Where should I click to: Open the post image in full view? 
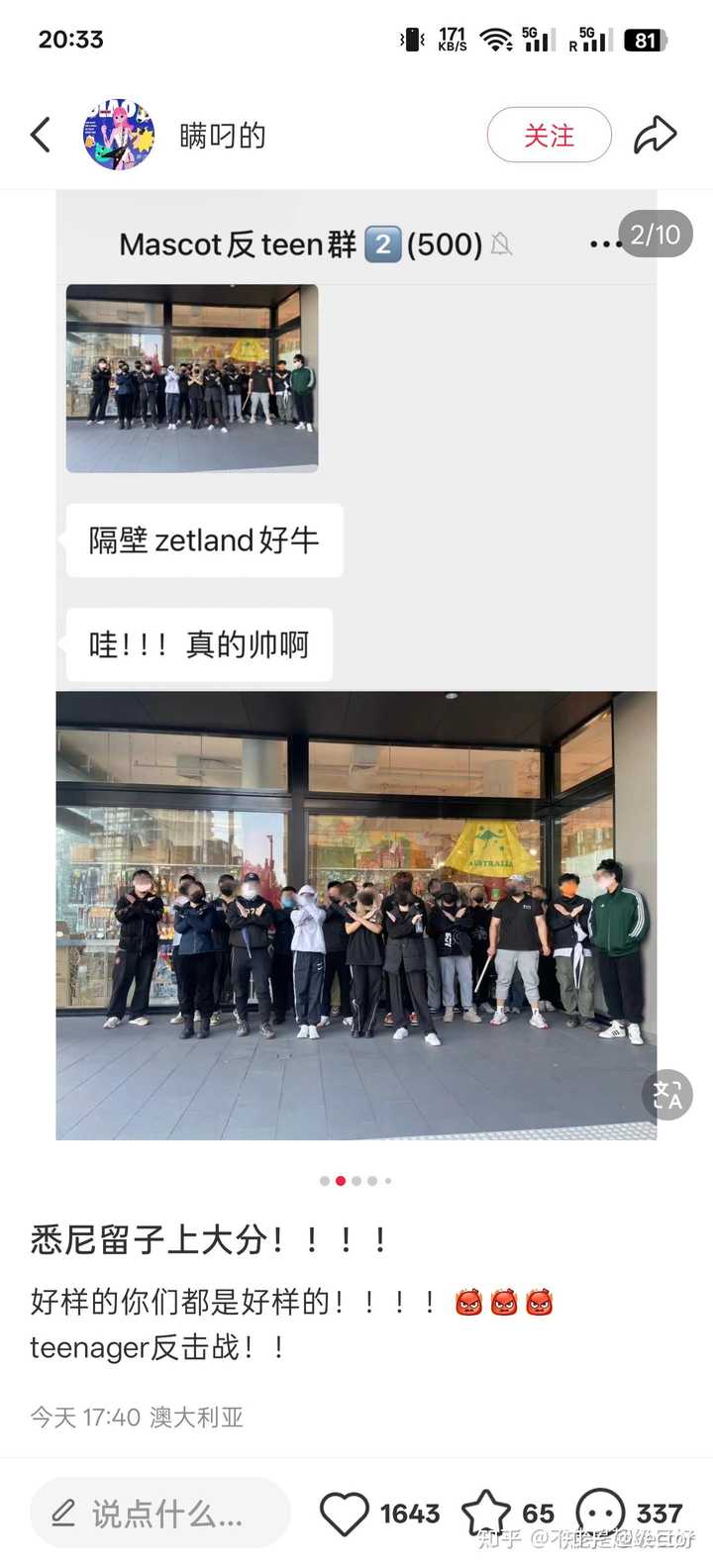[x=356, y=665]
